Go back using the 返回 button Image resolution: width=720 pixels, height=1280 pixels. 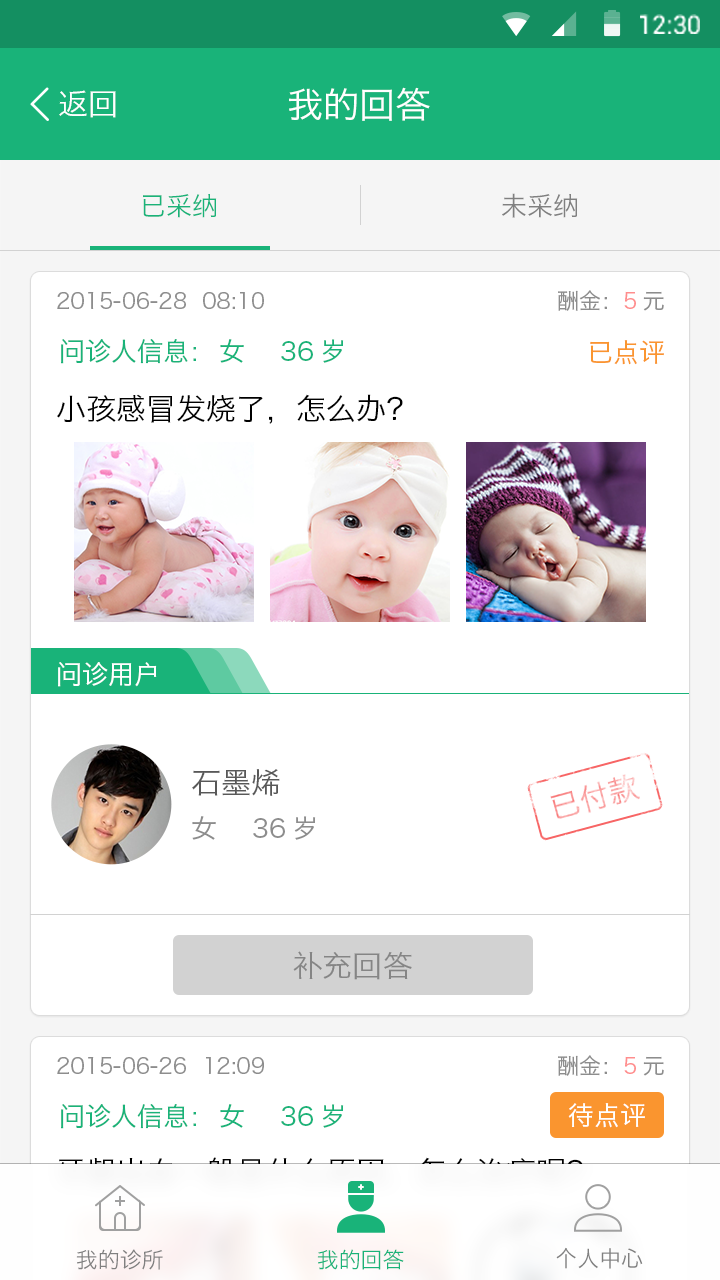74,104
